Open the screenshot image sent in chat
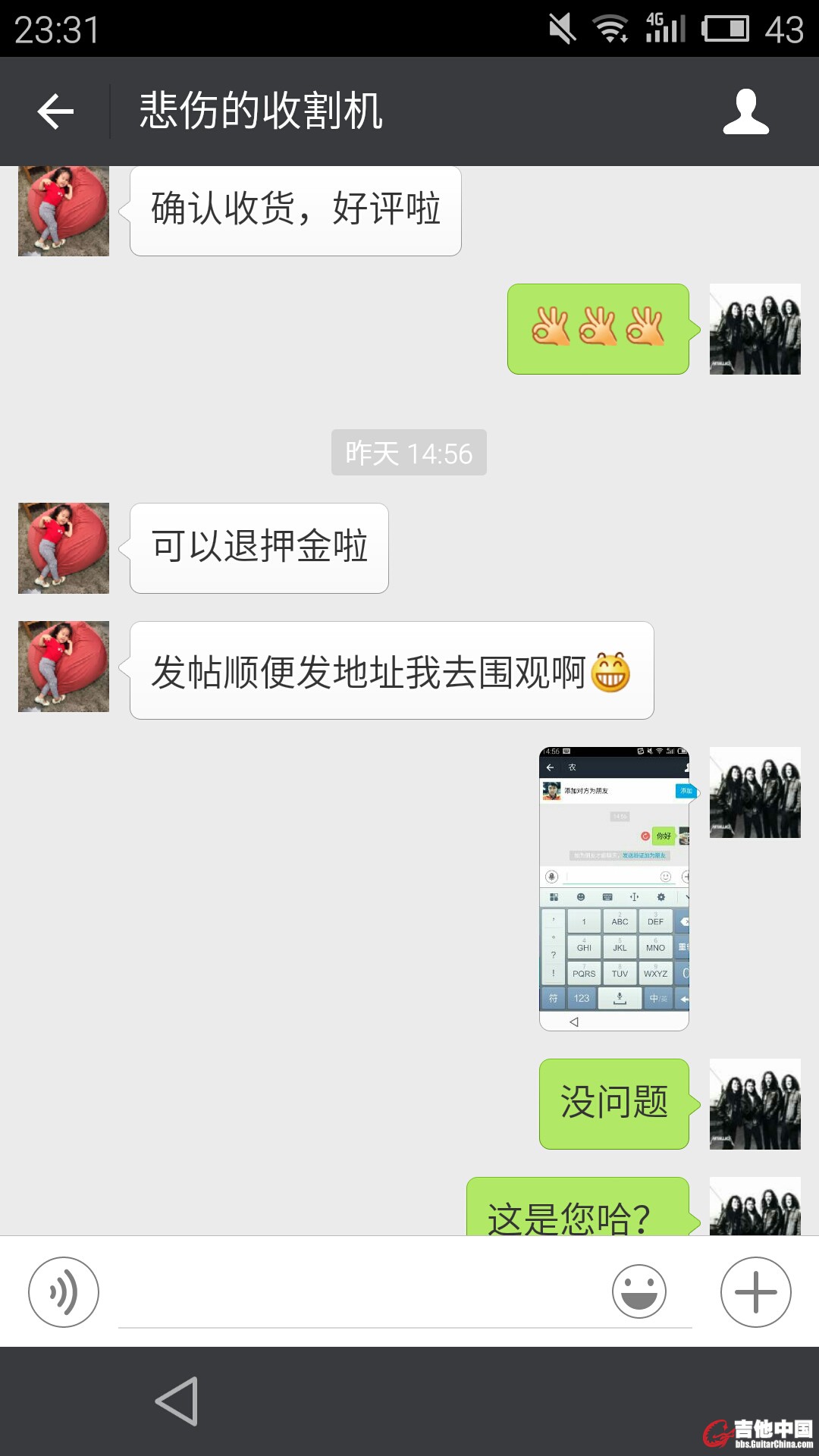Screen dimensions: 819x1456 click(614, 888)
